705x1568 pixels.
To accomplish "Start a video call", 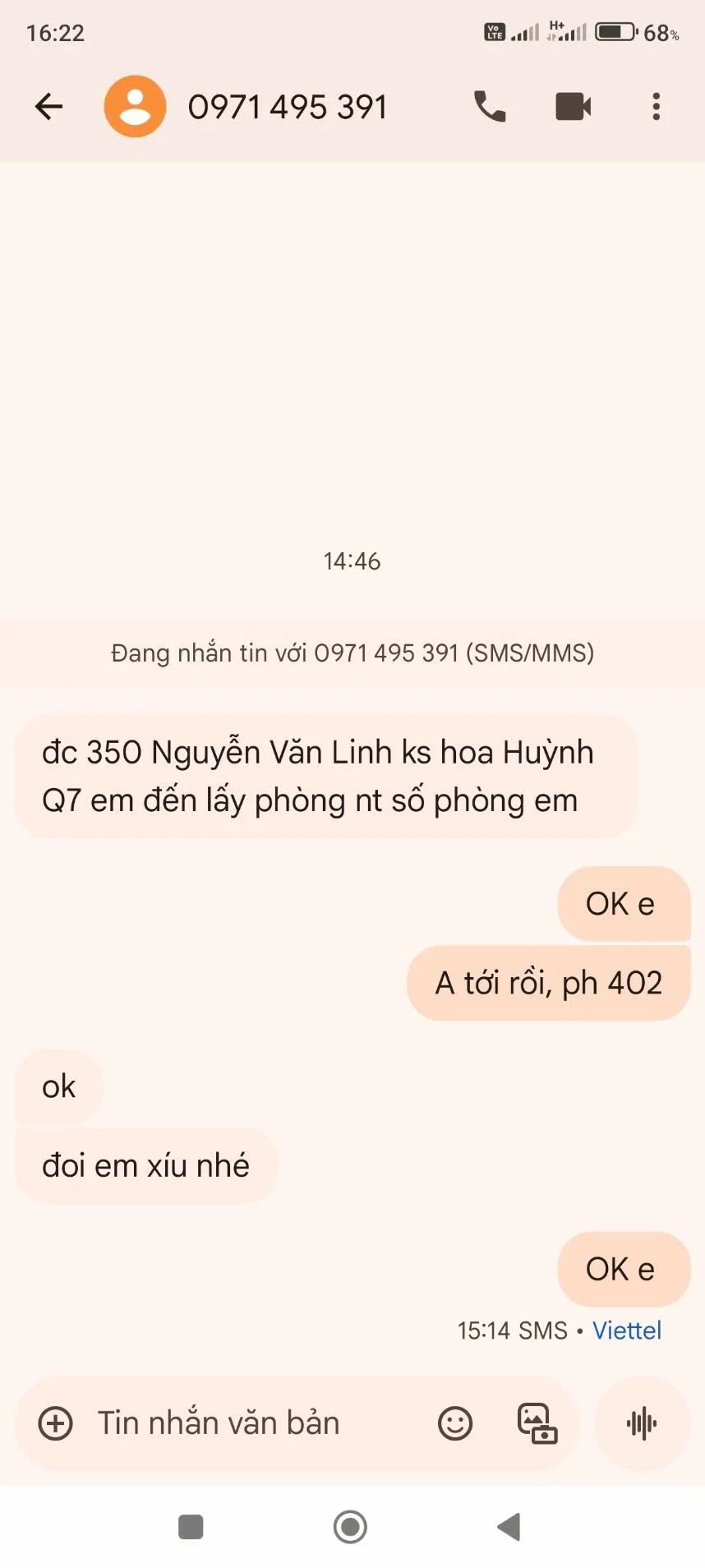I will [573, 106].
